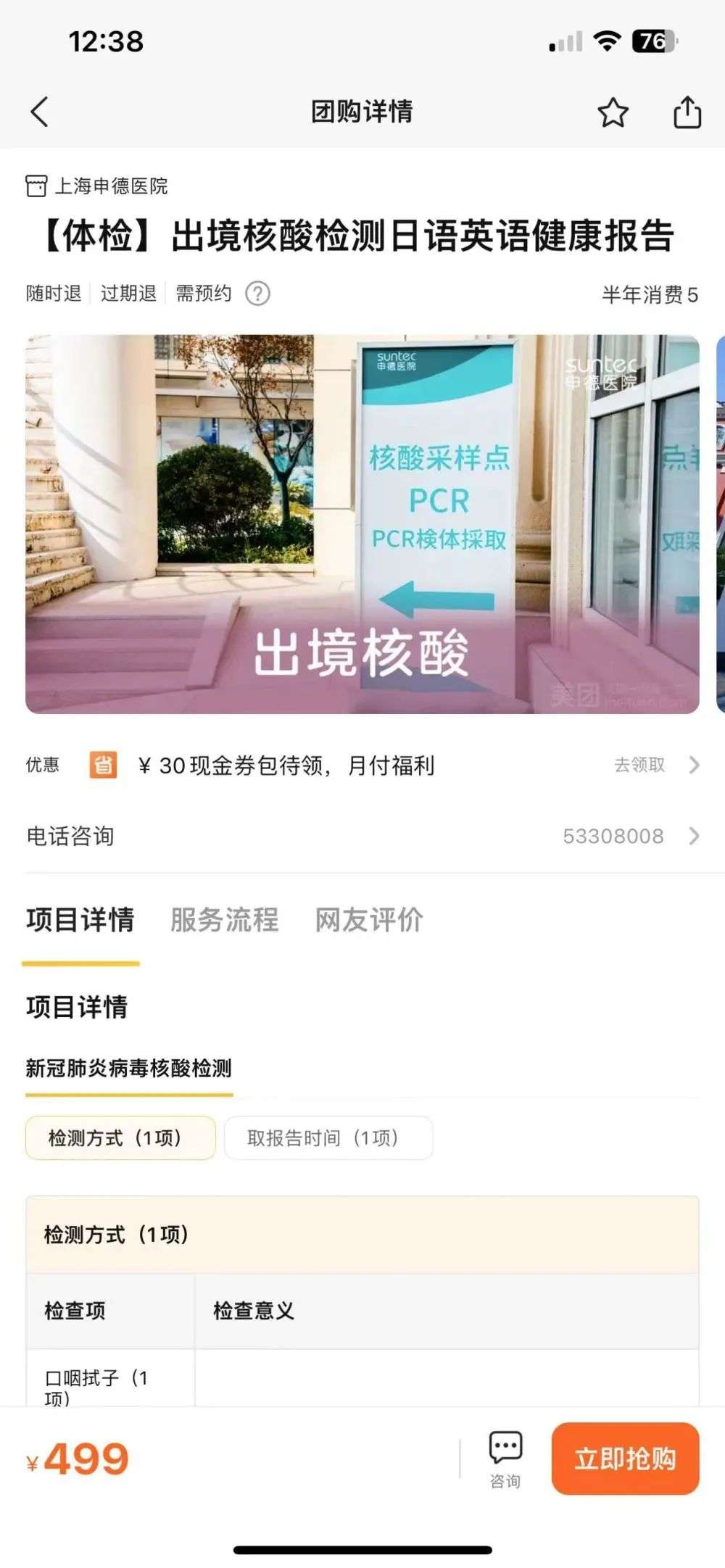Tap the question mark for refund rules
This screenshot has height=1568, width=725.
257,294
